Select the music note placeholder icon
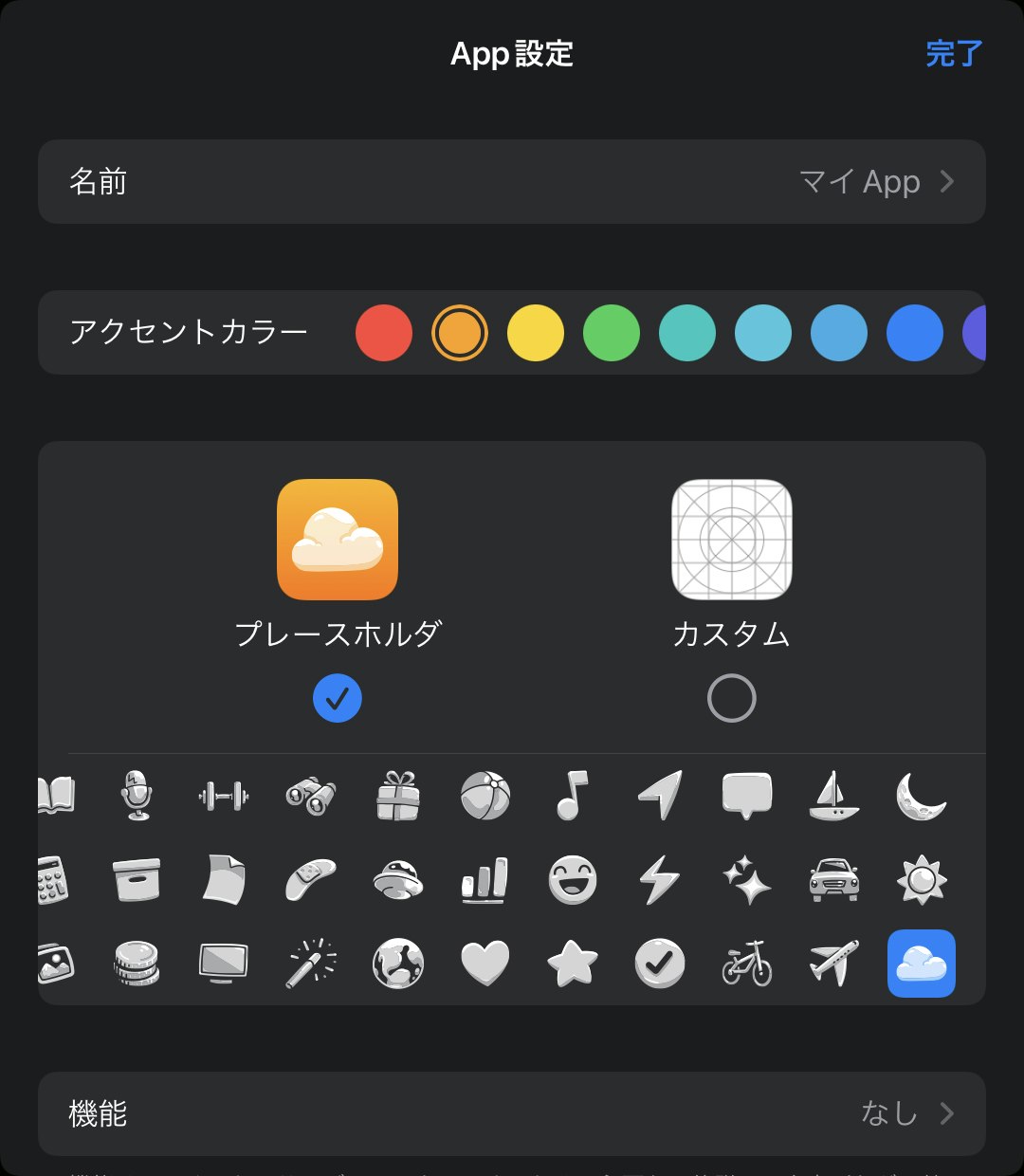This screenshot has height=1176, width=1024. [572, 795]
